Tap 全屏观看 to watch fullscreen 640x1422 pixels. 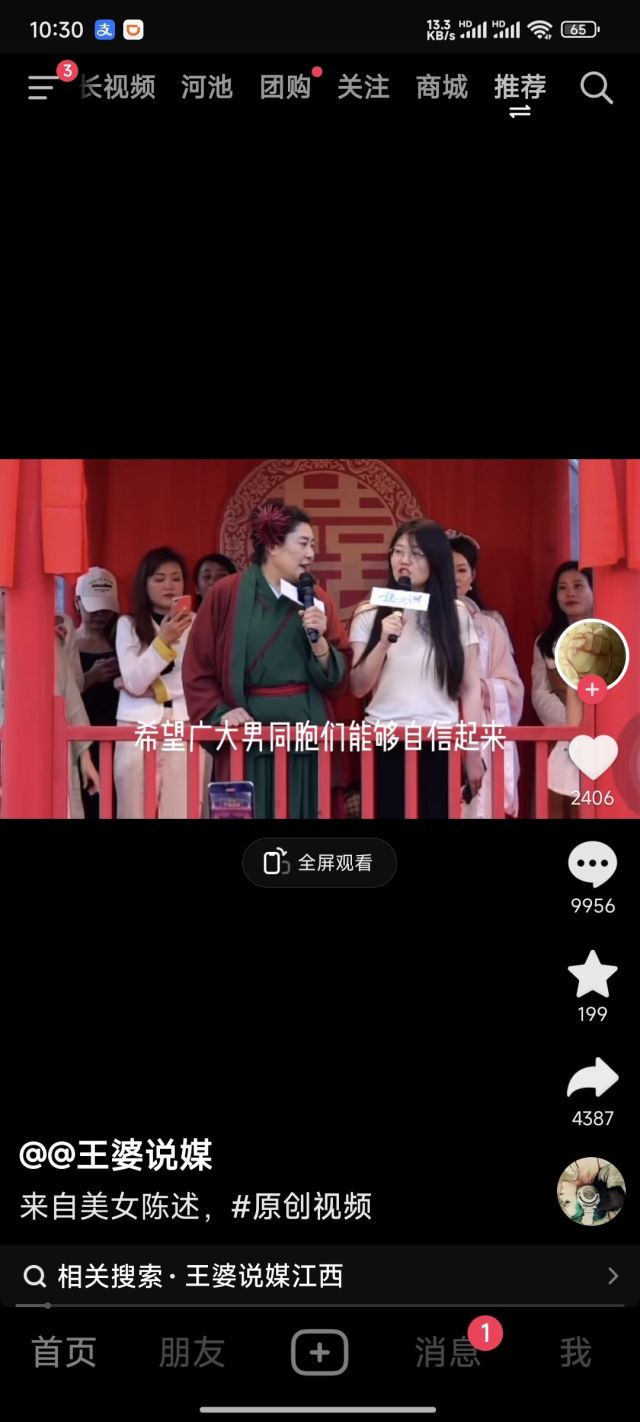[x=320, y=862]
